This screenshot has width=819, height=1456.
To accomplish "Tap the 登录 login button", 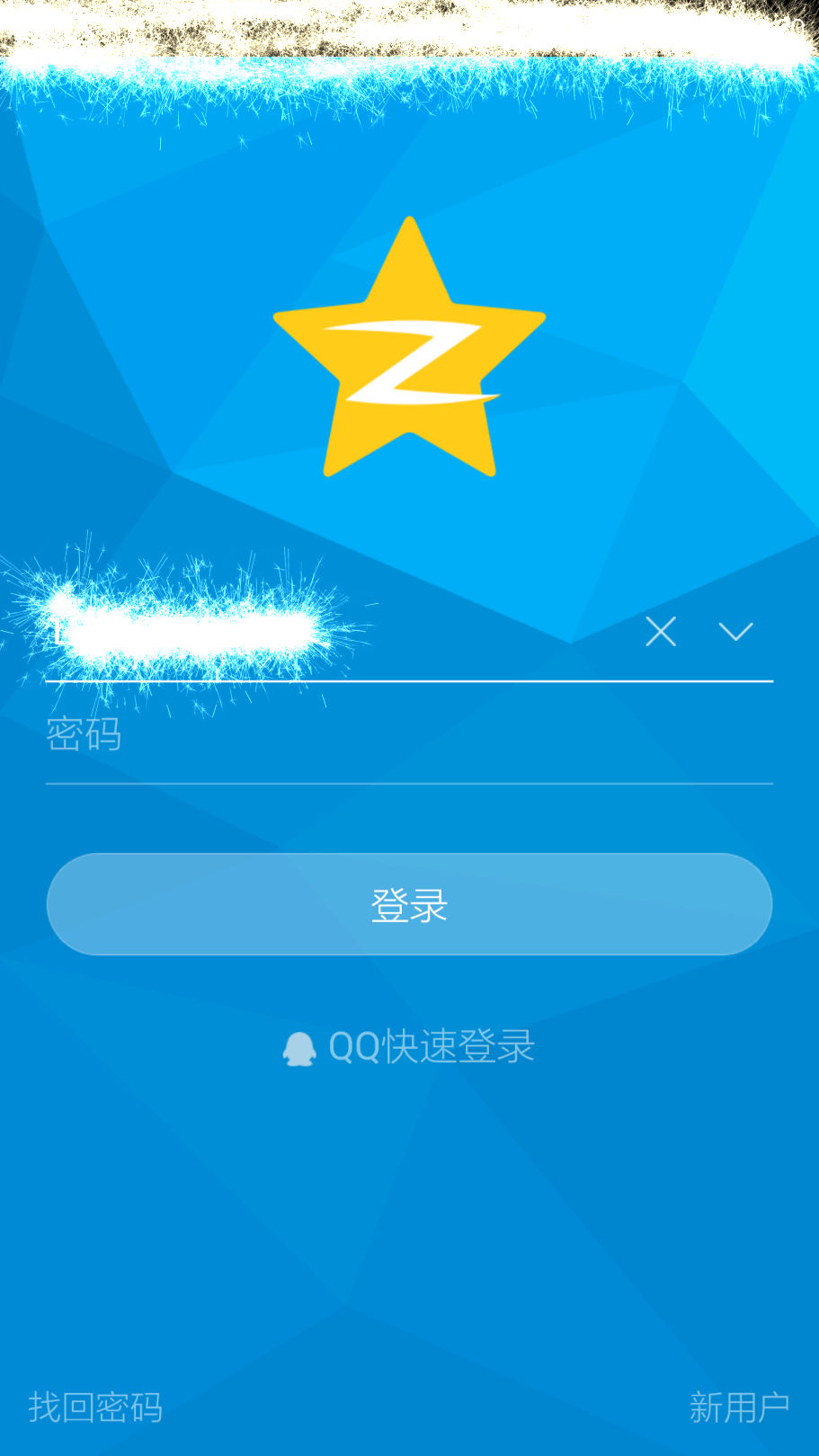I will [x=409, y=904].
